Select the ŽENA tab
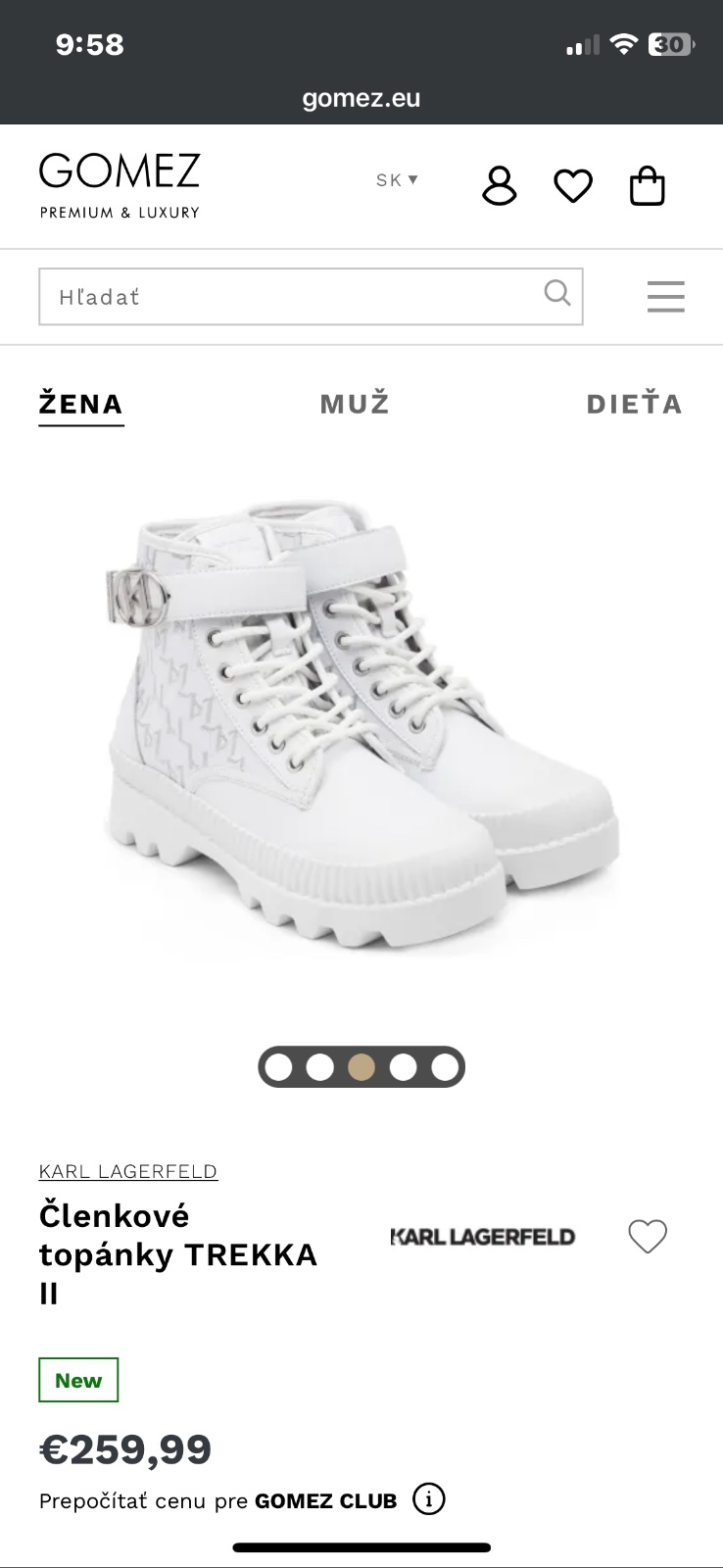 (81, 404)
